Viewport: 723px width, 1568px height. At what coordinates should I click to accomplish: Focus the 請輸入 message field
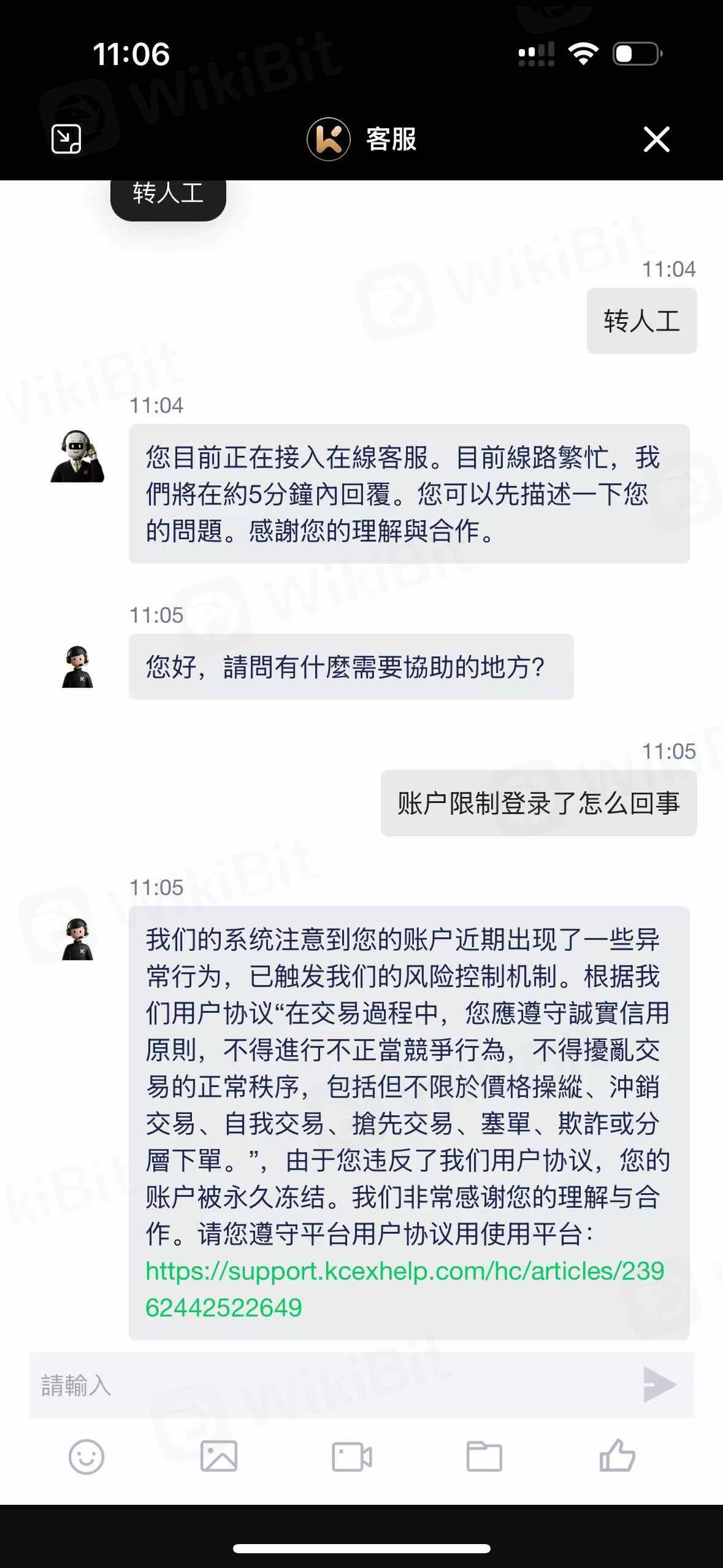click(331, 1386)
